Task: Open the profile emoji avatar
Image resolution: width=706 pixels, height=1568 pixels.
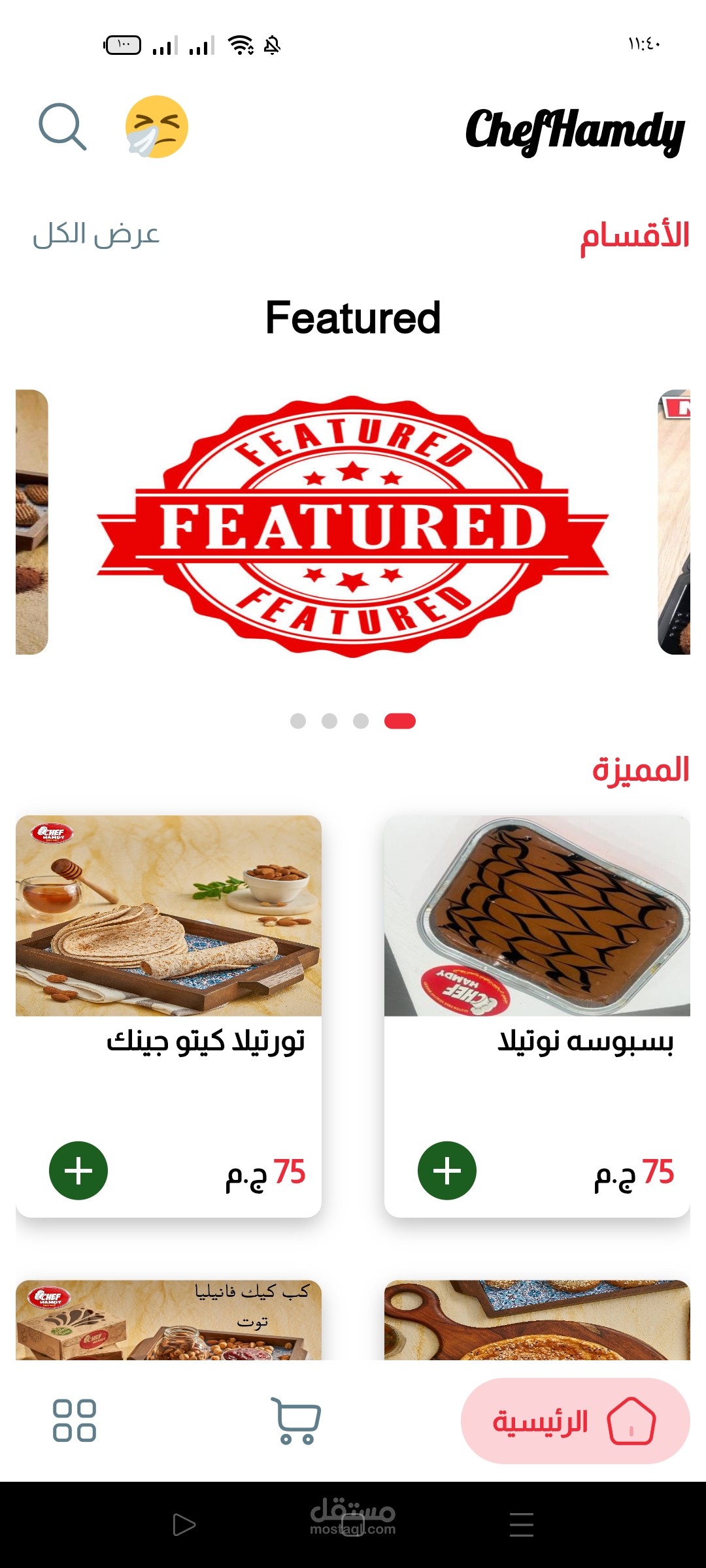Action: pyautogui.click(x=157, y=127)
